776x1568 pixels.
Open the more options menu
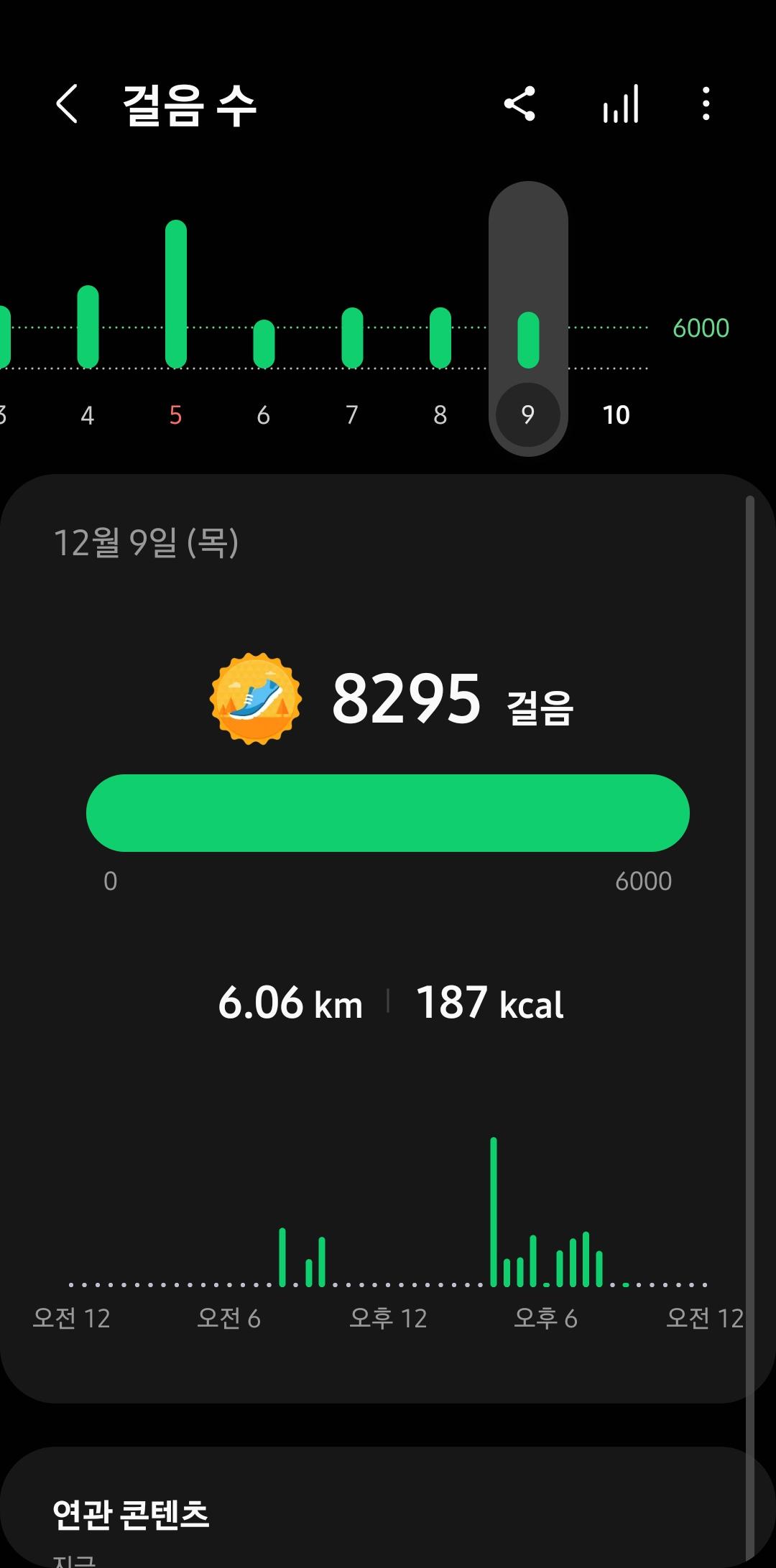pyautogui.click(x=706, y=105)
